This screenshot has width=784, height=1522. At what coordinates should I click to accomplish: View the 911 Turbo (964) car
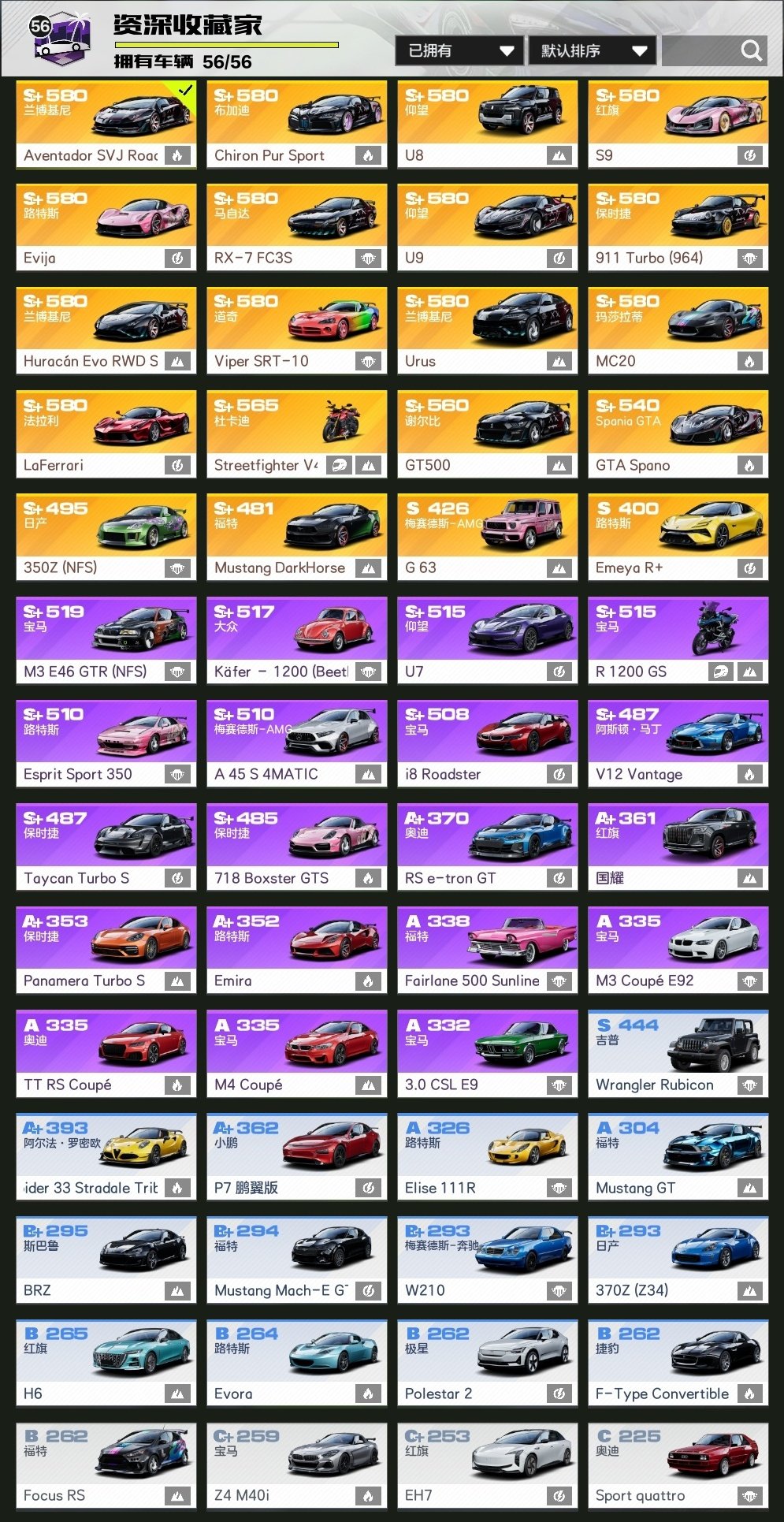pos(678,227)
